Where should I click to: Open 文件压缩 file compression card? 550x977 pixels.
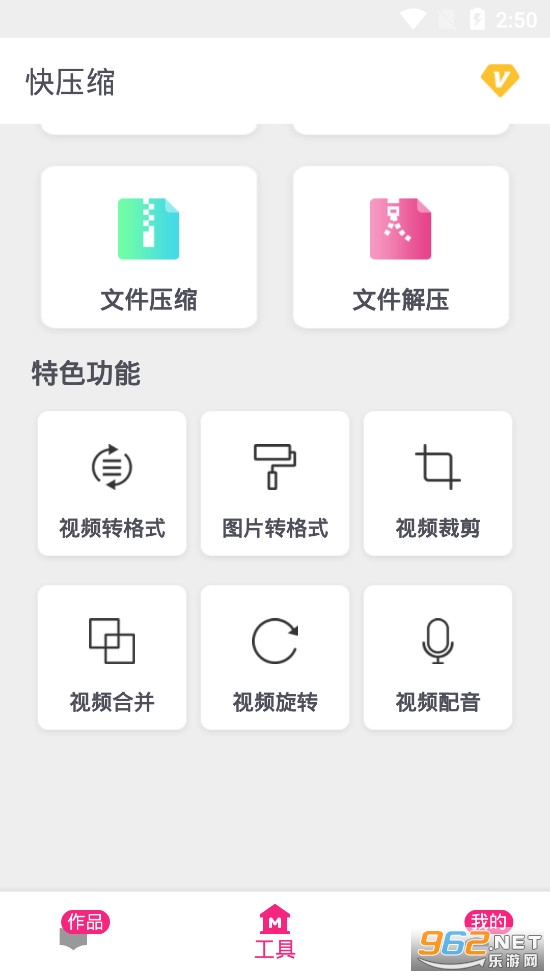[149, 247]
